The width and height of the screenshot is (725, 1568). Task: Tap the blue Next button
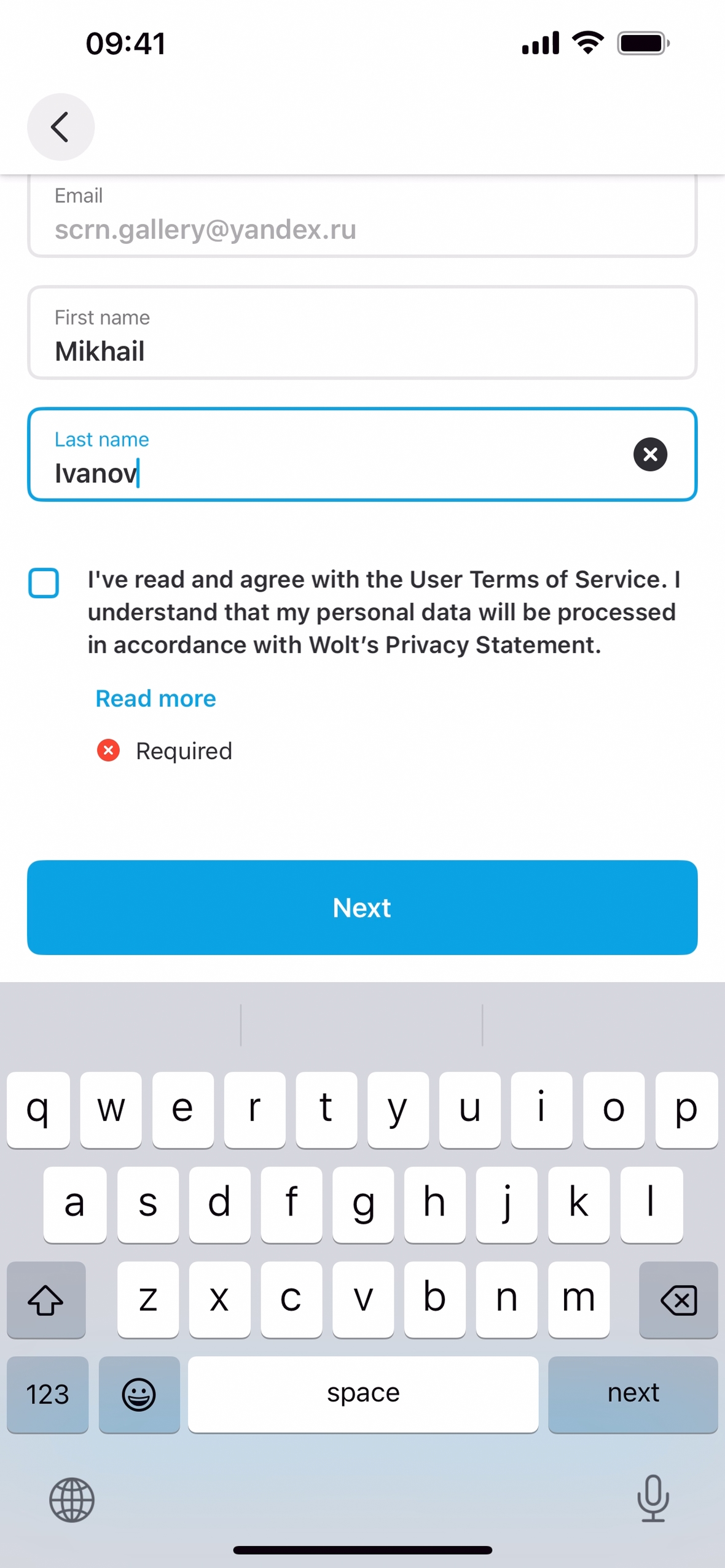[361, 907]
